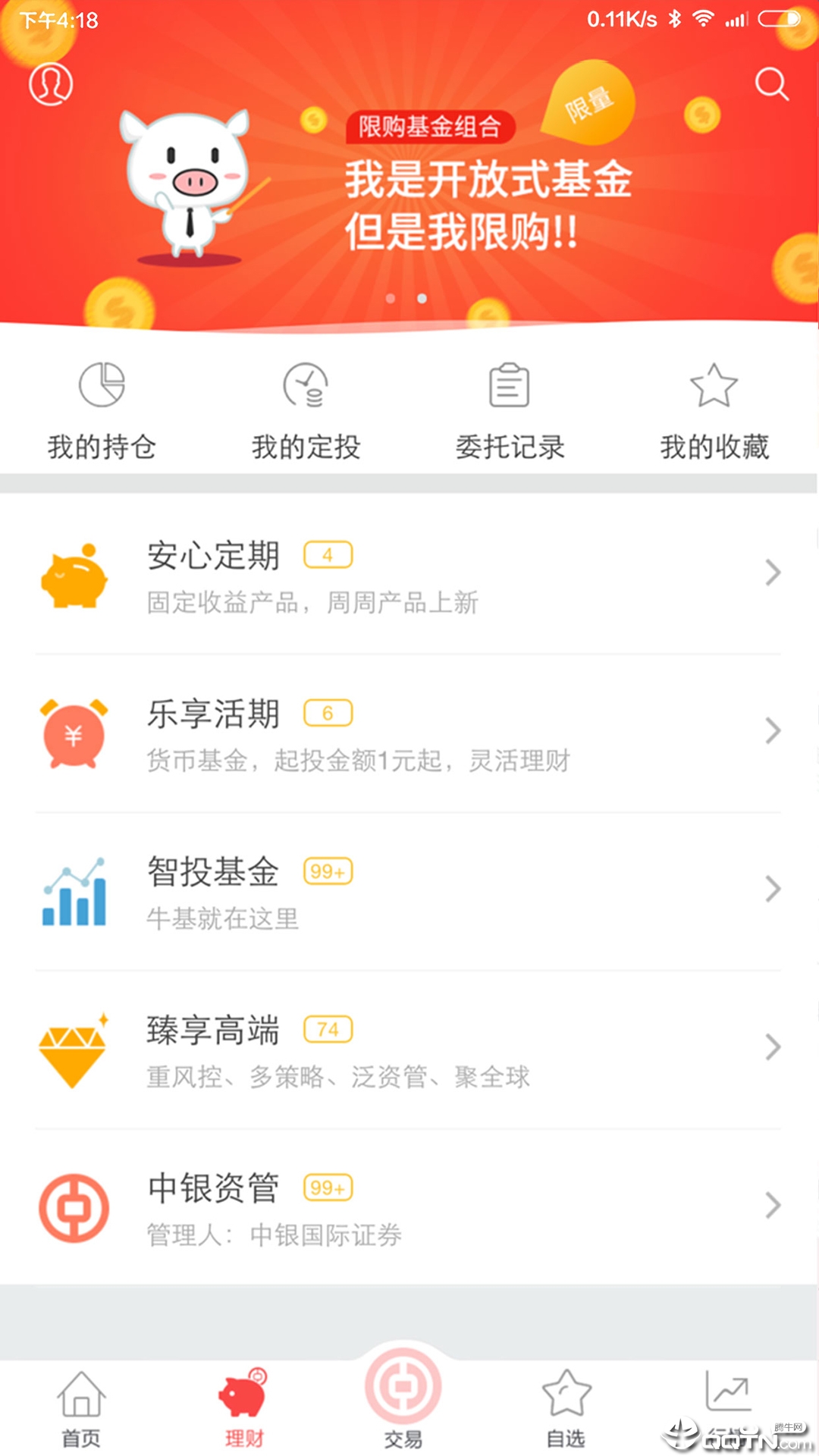Open 中银资管 via the Bank of China logo
Screen dimensions: 819x1456
[x=74, y=1209]
